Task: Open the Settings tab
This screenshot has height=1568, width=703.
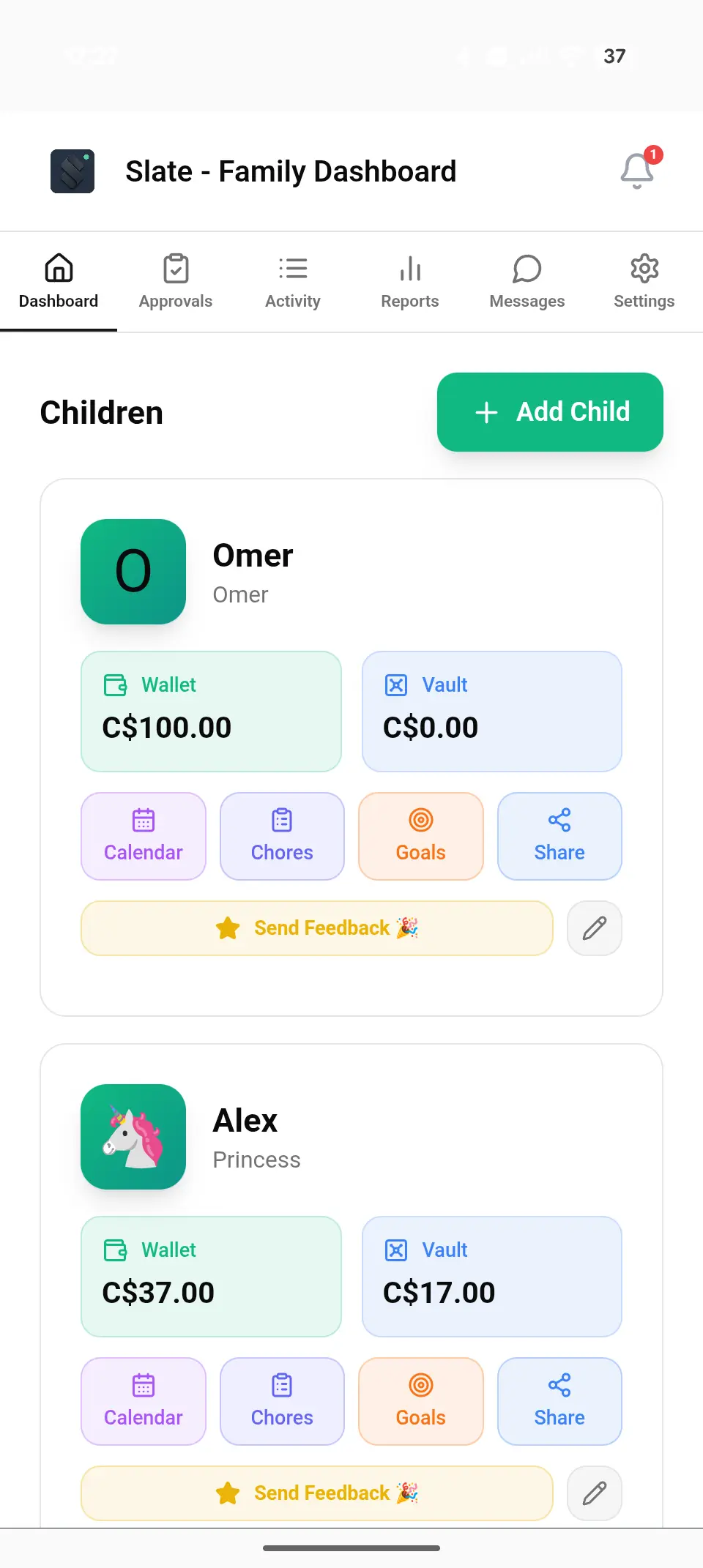Action: [x=644, y=281]
